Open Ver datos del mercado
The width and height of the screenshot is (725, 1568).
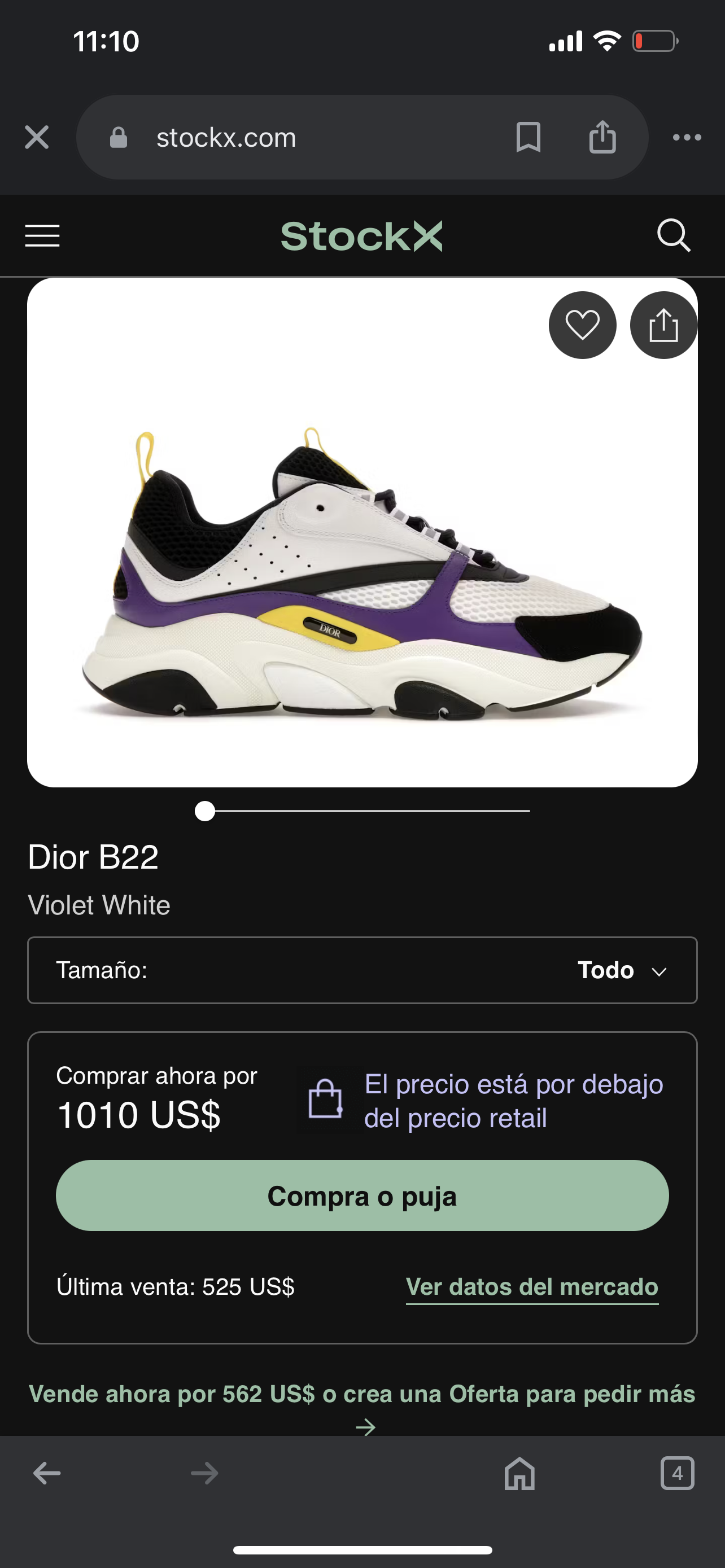pos(532,1286)
